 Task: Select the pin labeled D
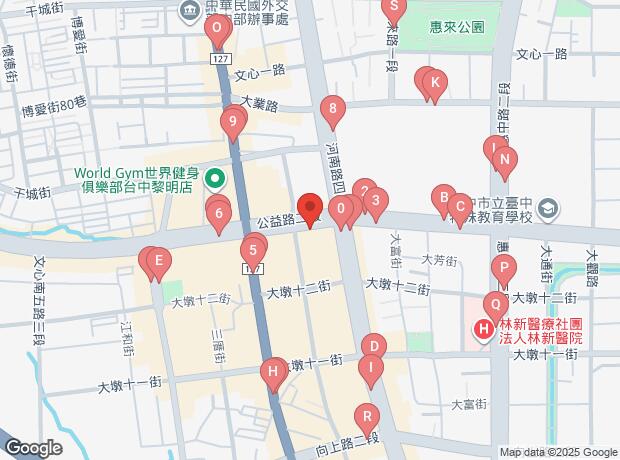point(373,347)
